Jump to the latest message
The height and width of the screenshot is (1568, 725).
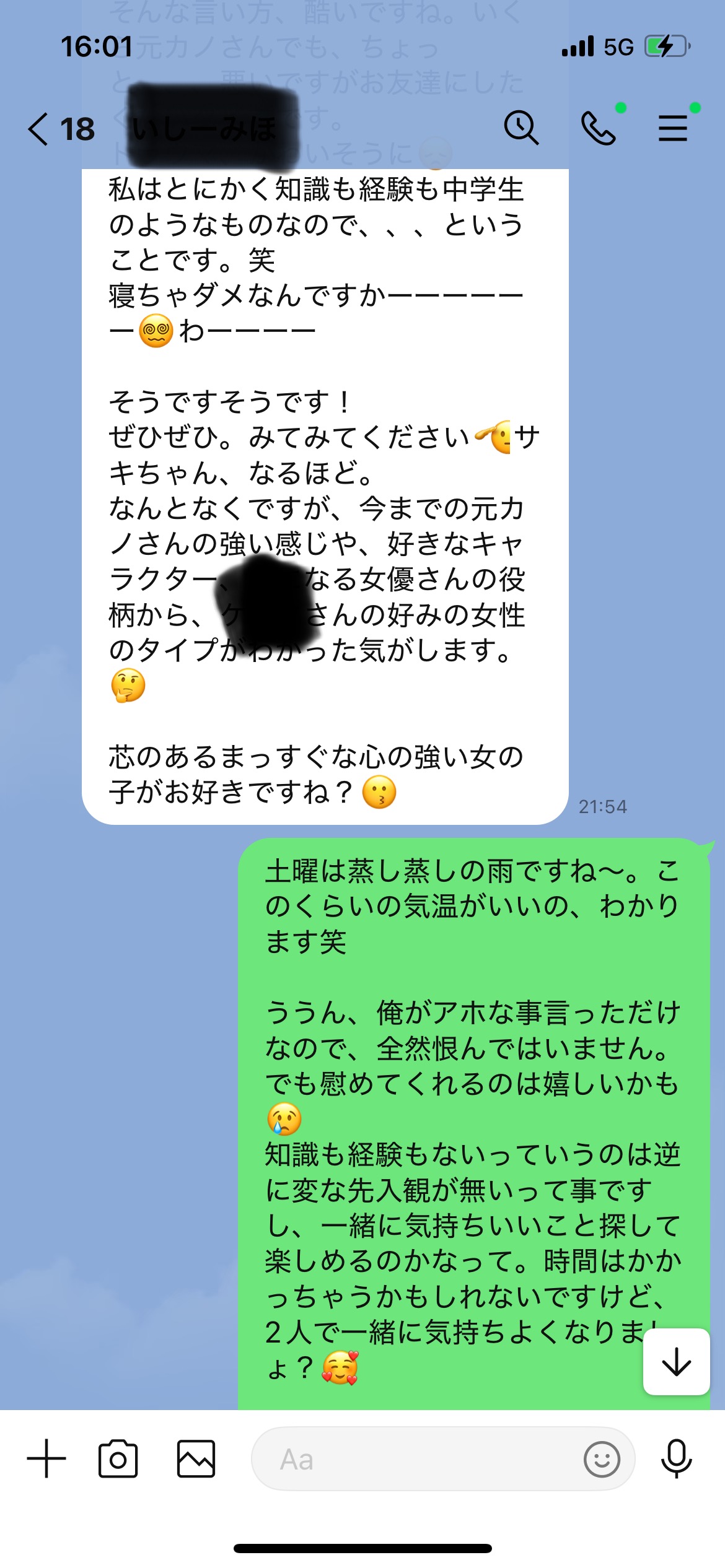click(x=676, y=1362)
